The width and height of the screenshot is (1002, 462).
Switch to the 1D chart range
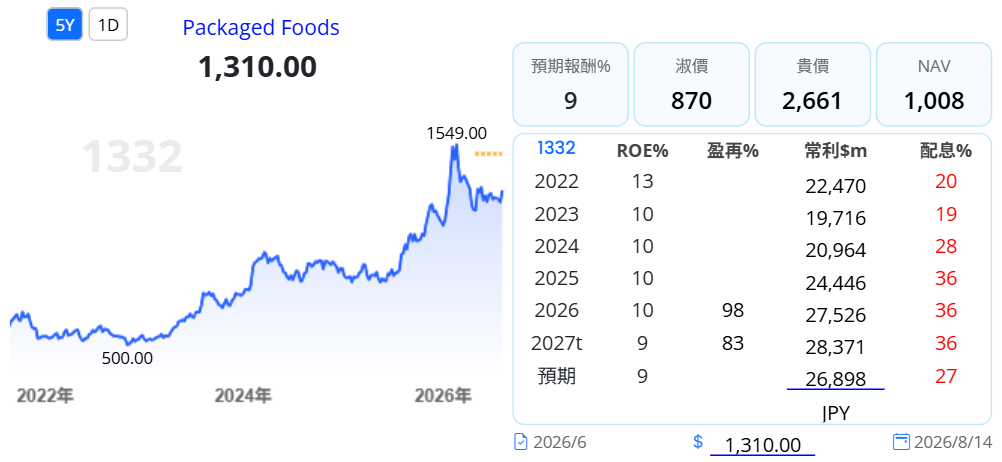click(x=108, y=26)
